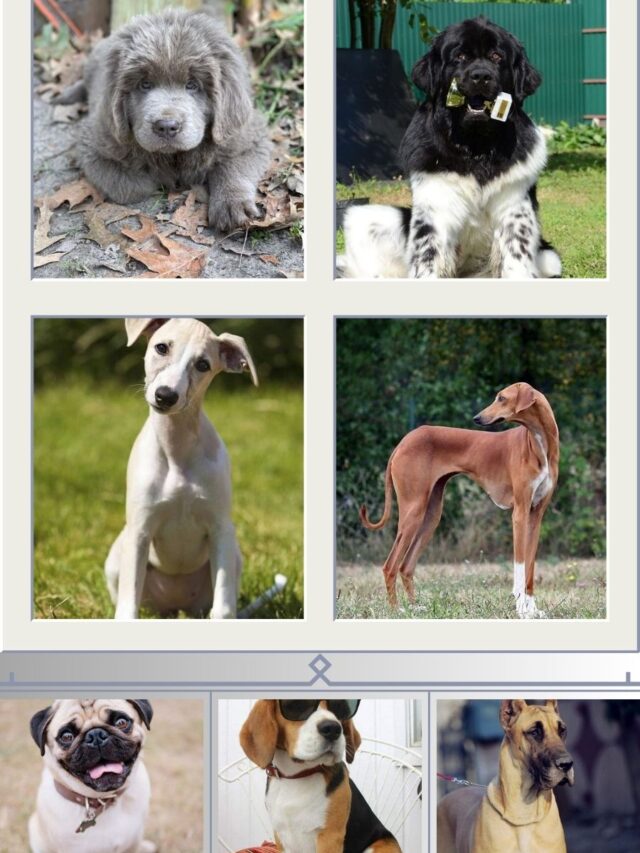Viewport: 640px width, 853px height.
Task: Tap the cream greyhound puppy collage cell
Action: pyautogui.click(x=168, y=468)
